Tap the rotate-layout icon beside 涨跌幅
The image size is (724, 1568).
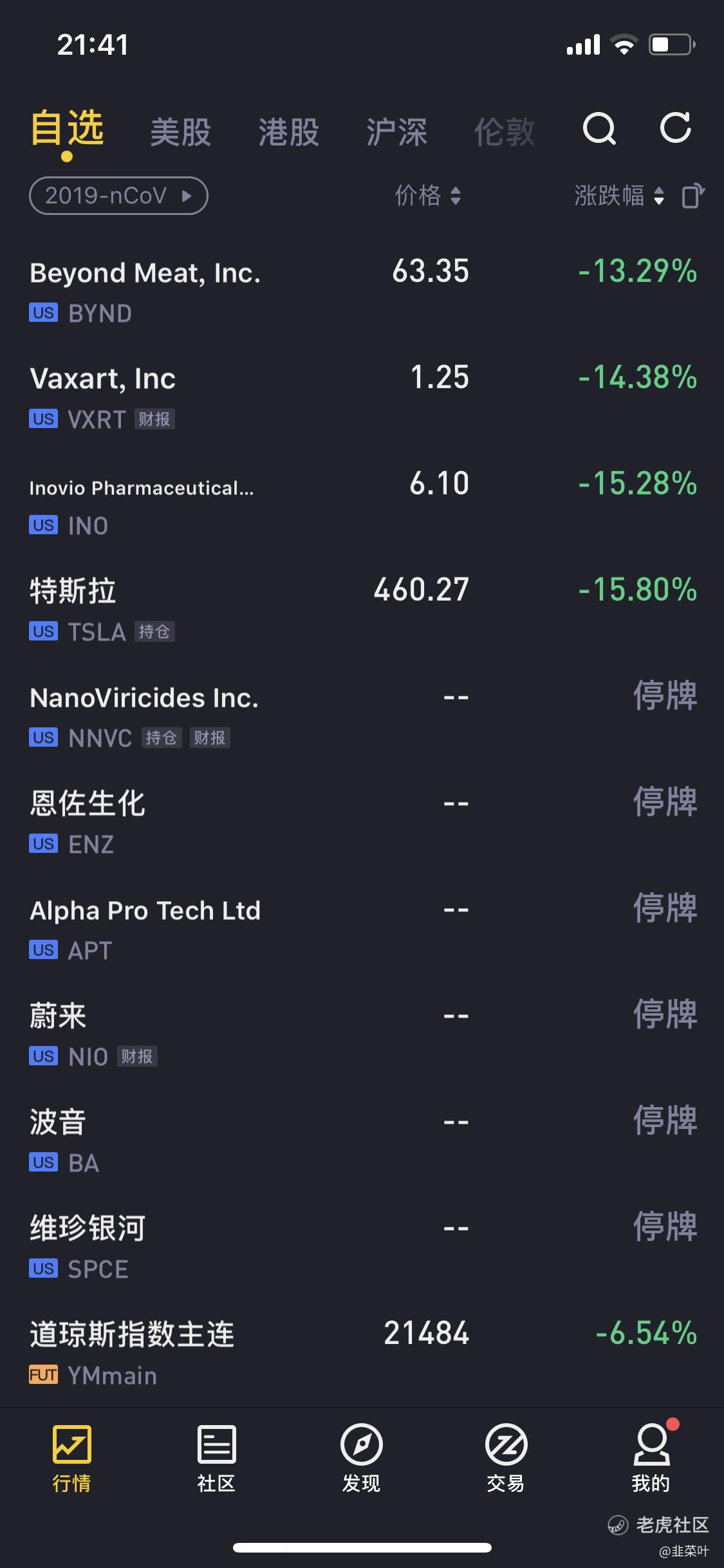(x=693, y=196)
